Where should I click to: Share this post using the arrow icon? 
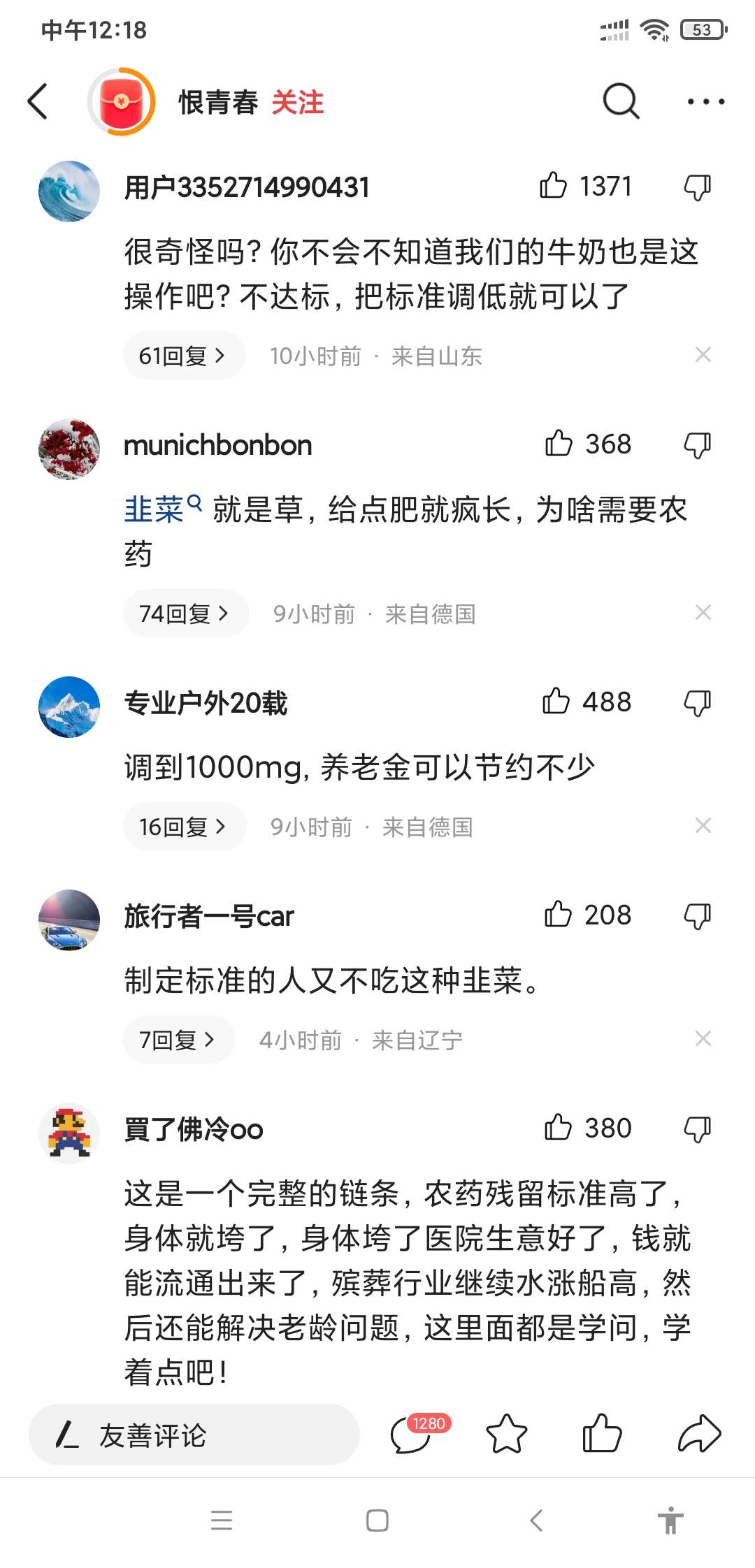coord(699,1435)
